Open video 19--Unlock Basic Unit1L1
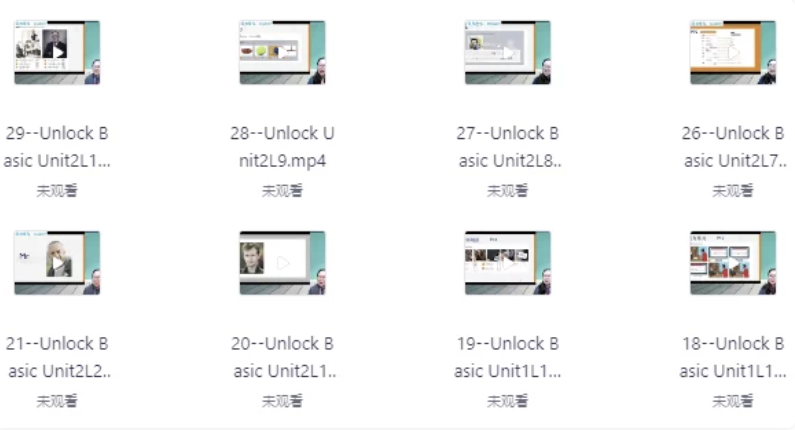This screenshot has height=430, width=795. [507, 263]
